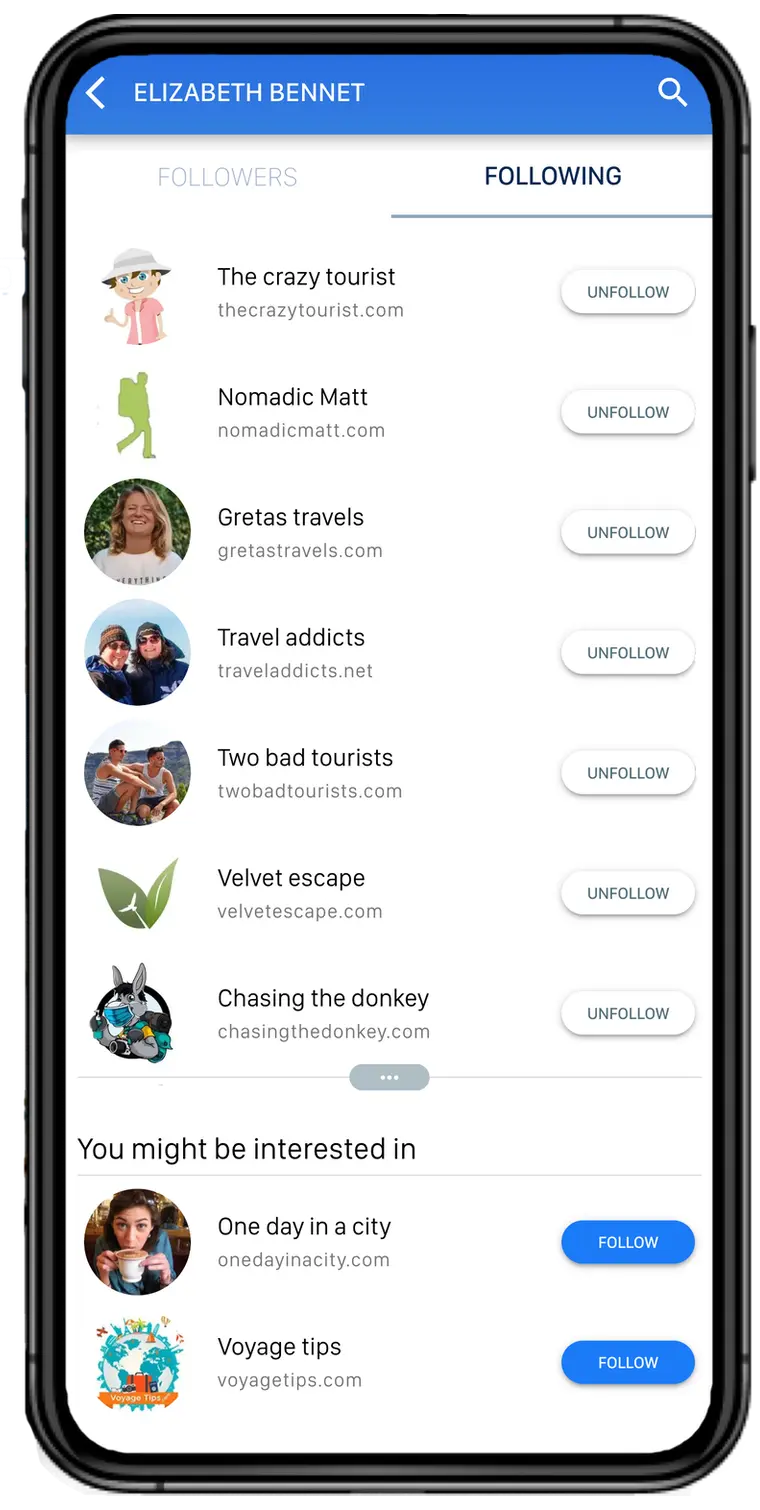The width and height of the screenshot is (760, 1510).
Task: View the Travel addicts profile
Action: coord(290,652)
